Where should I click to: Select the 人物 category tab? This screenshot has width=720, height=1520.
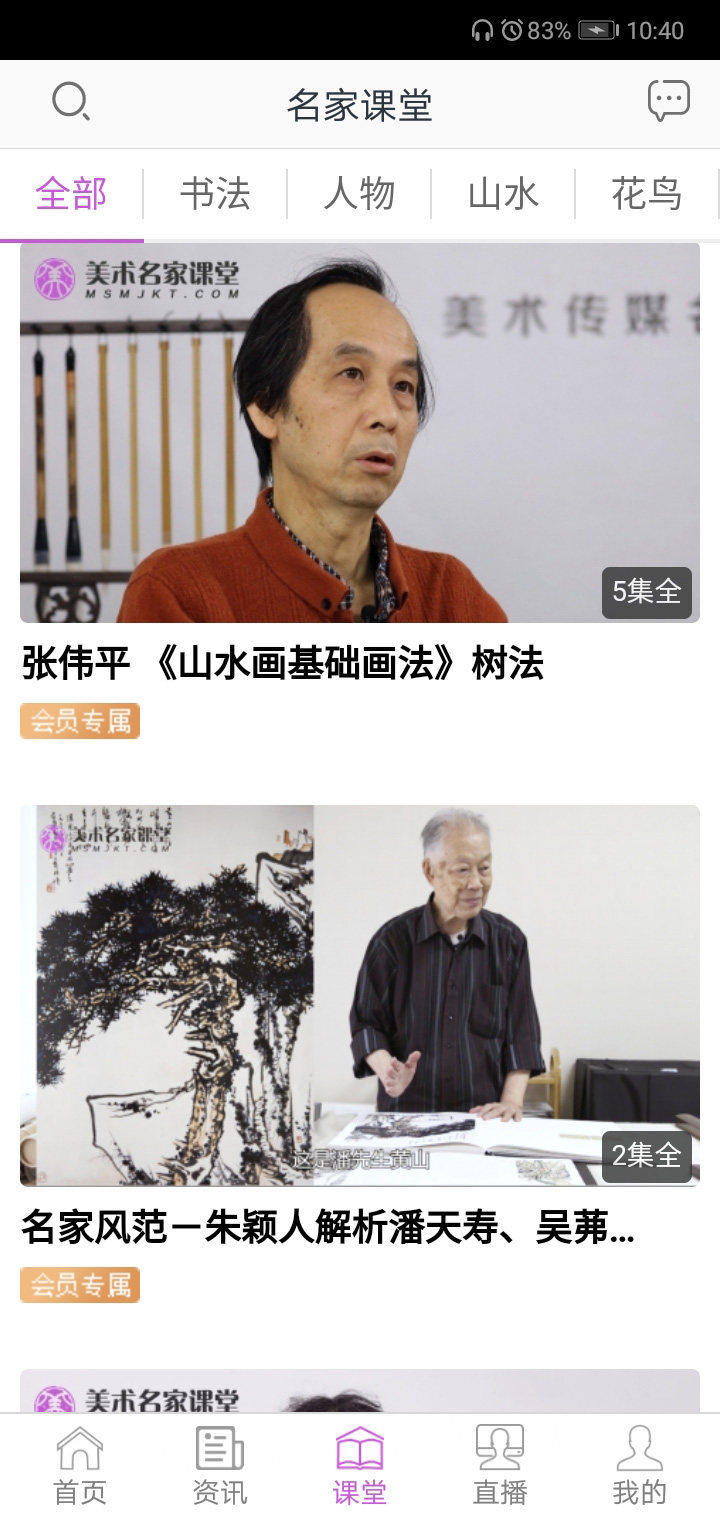[x=359, y=194]
